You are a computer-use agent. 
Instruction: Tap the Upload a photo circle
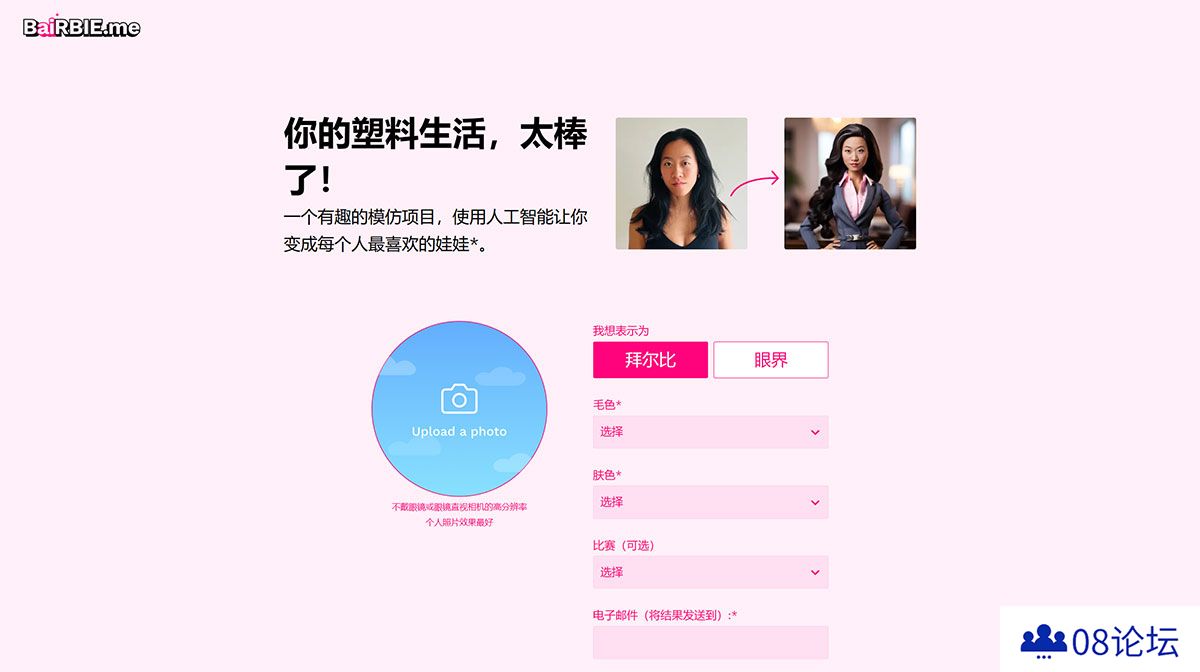[x=459, y=409]
